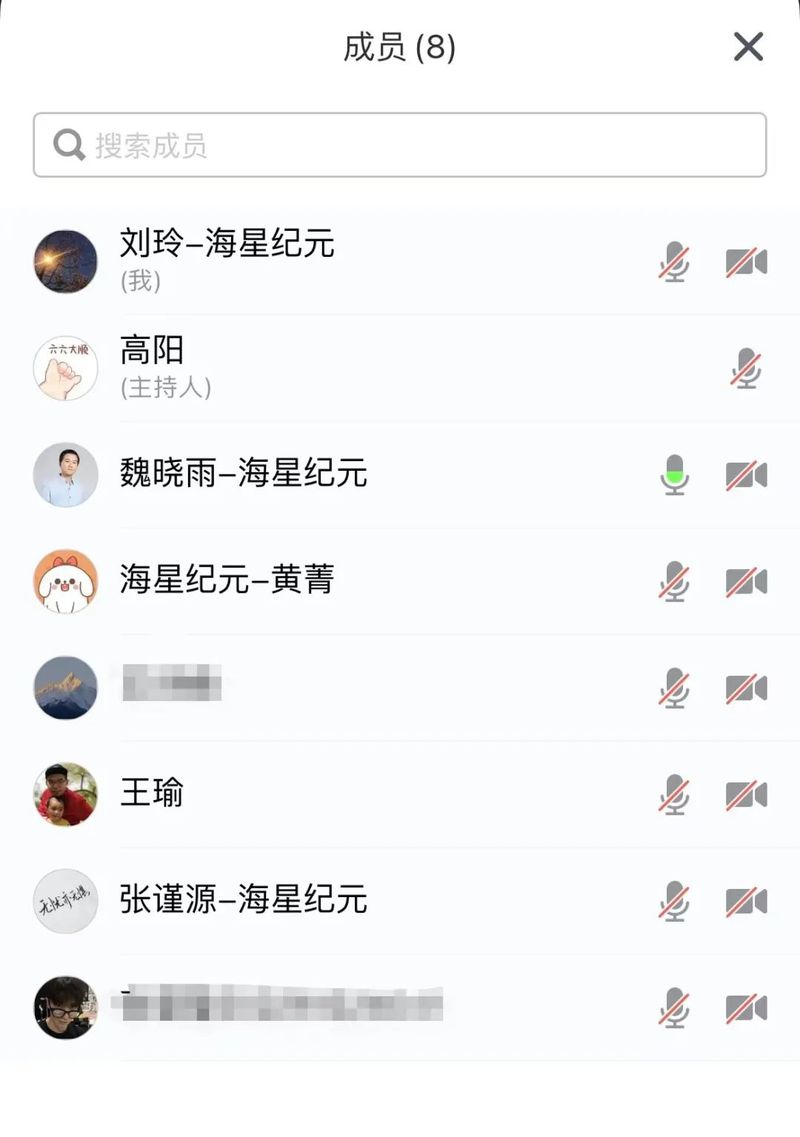
Task: Click the muted mic icon for host 高阳
Action: 744,368
